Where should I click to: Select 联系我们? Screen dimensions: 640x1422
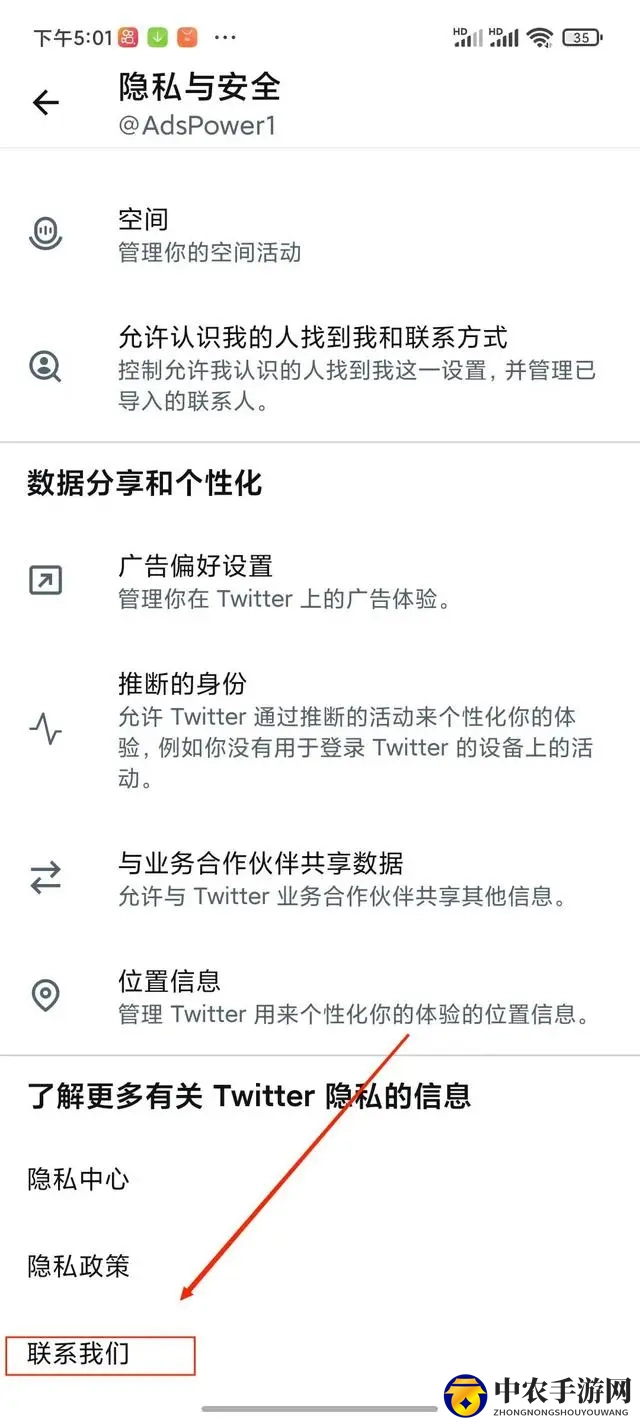point(78,1355)
